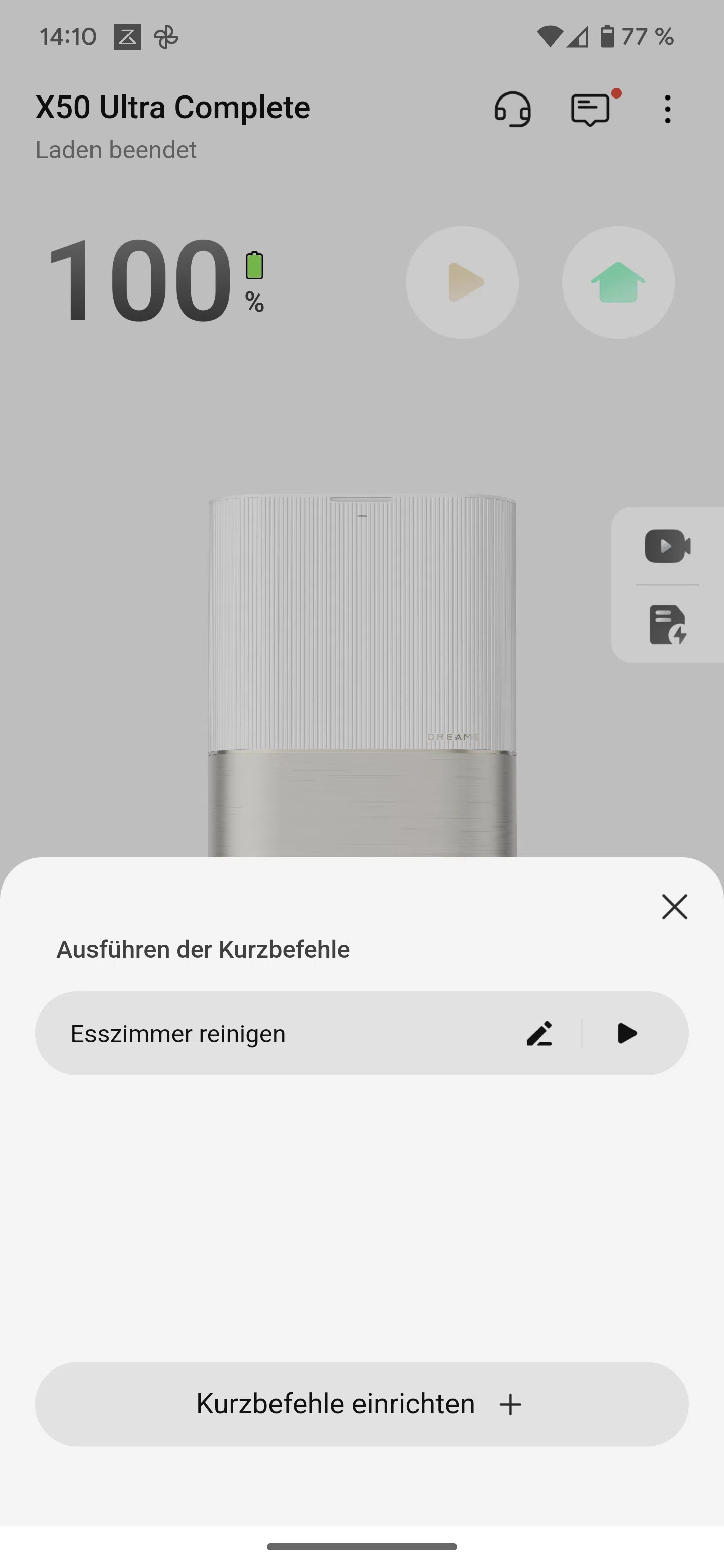Viewport: 724px width, 1568px height.
Task: Tap Kurzbefehle einrichten to add a shortcut
Action: point(361,1404)
